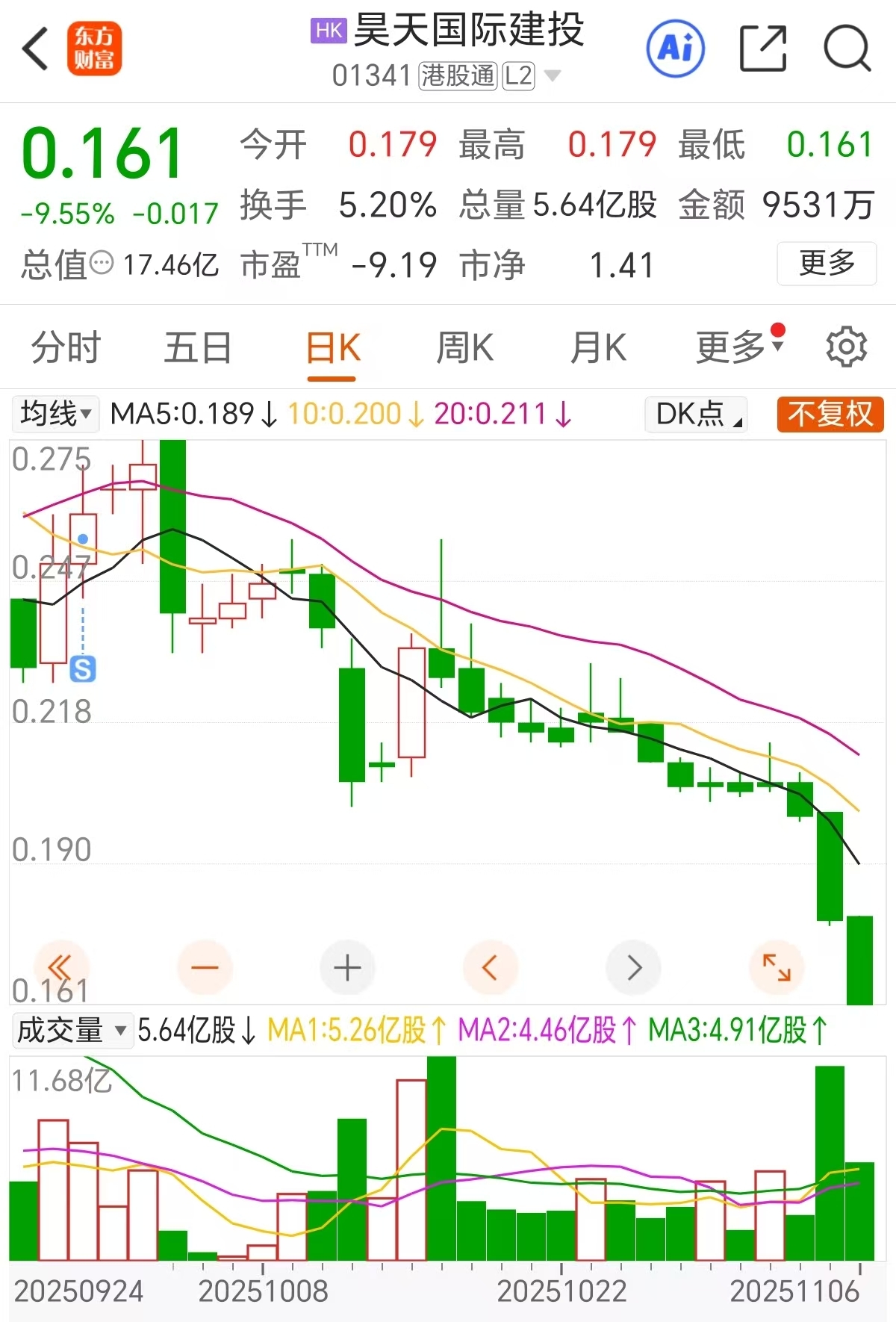Tap 更多 button beside 市净 data
This screenshot has height=1322, width=896.
[x=826, y=263]
